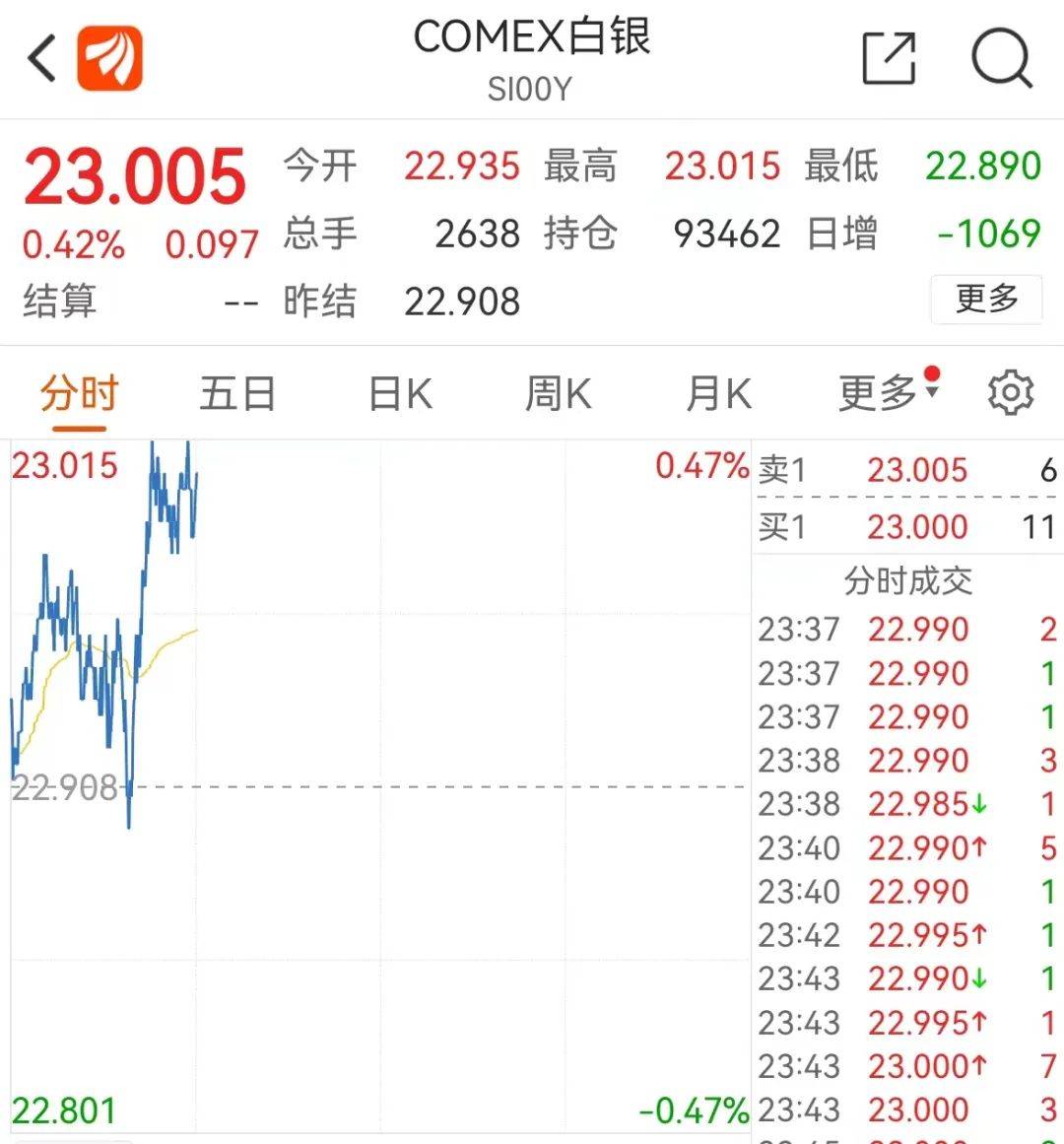Switch to the 分时 chart tab
Viewport: 1064px width, 1144px height.
tap(79, 394)
